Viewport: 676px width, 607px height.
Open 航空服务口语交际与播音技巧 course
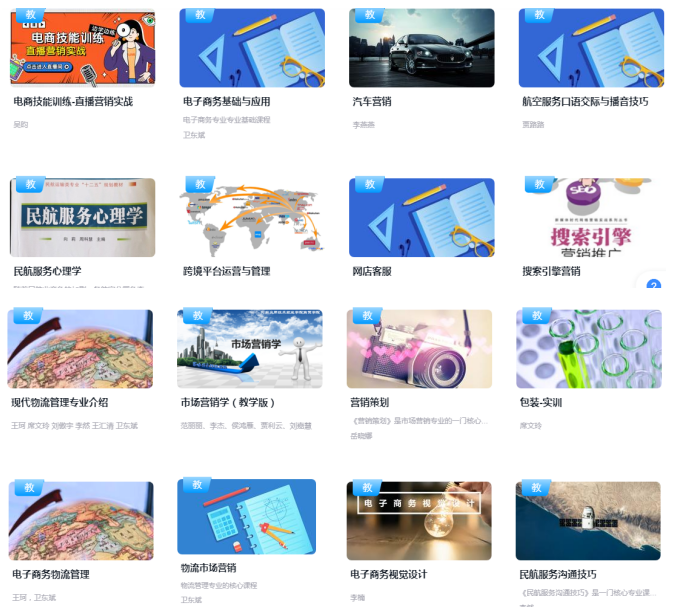click(591, 48)
